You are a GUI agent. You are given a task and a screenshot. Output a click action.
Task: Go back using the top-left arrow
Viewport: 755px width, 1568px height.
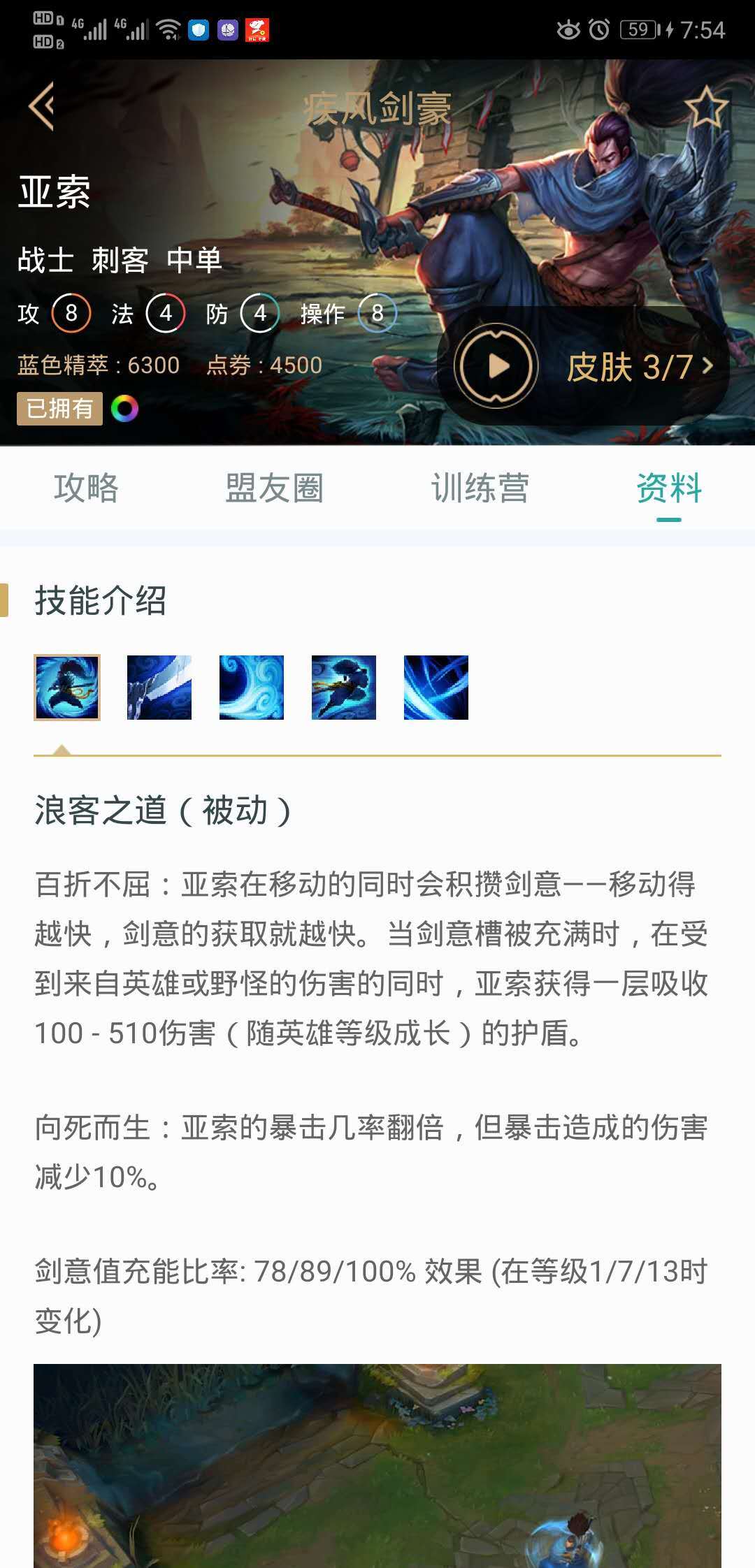(x=42, y=106)
